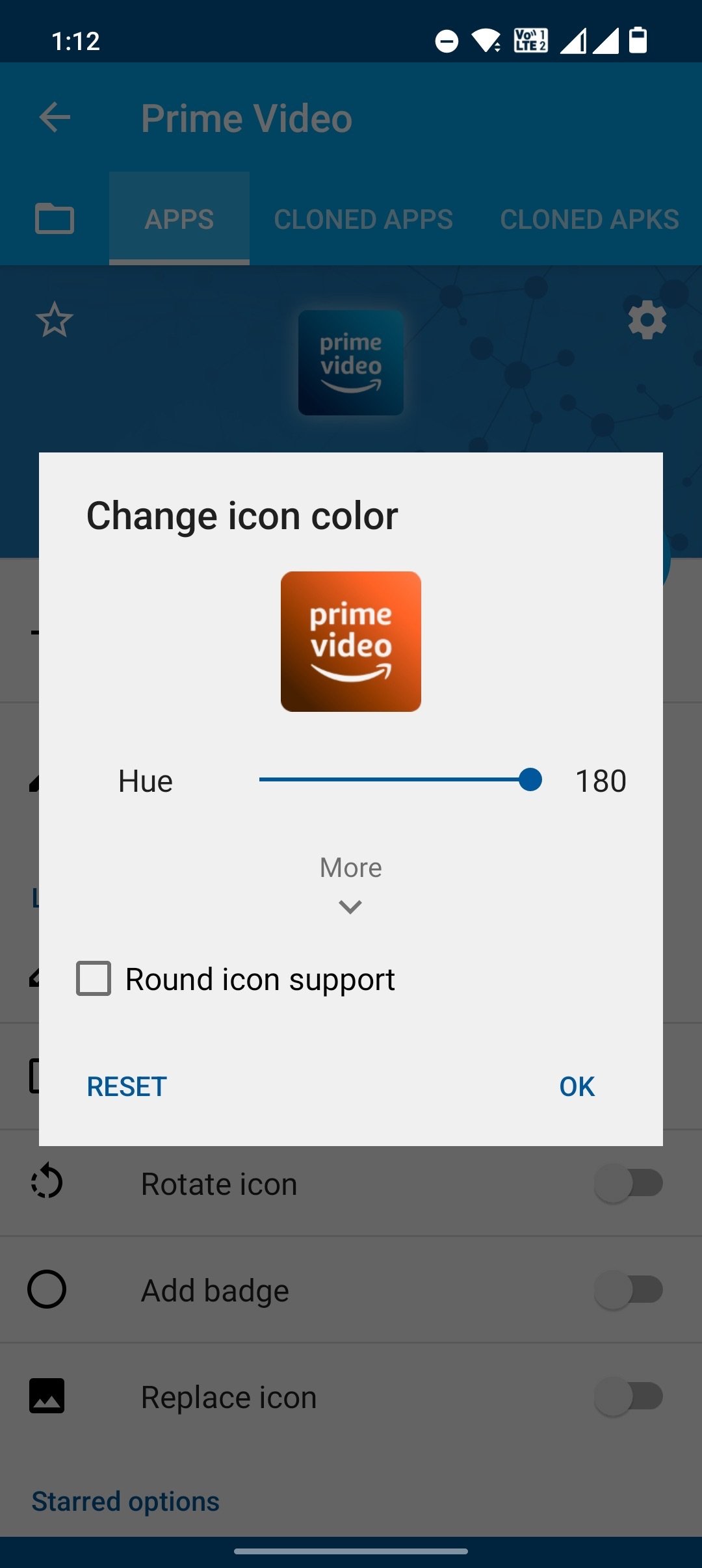The height and width of the screenshot is (1568, 702).
Task: Expand the More section with chevron
Action: coord(350,906)
